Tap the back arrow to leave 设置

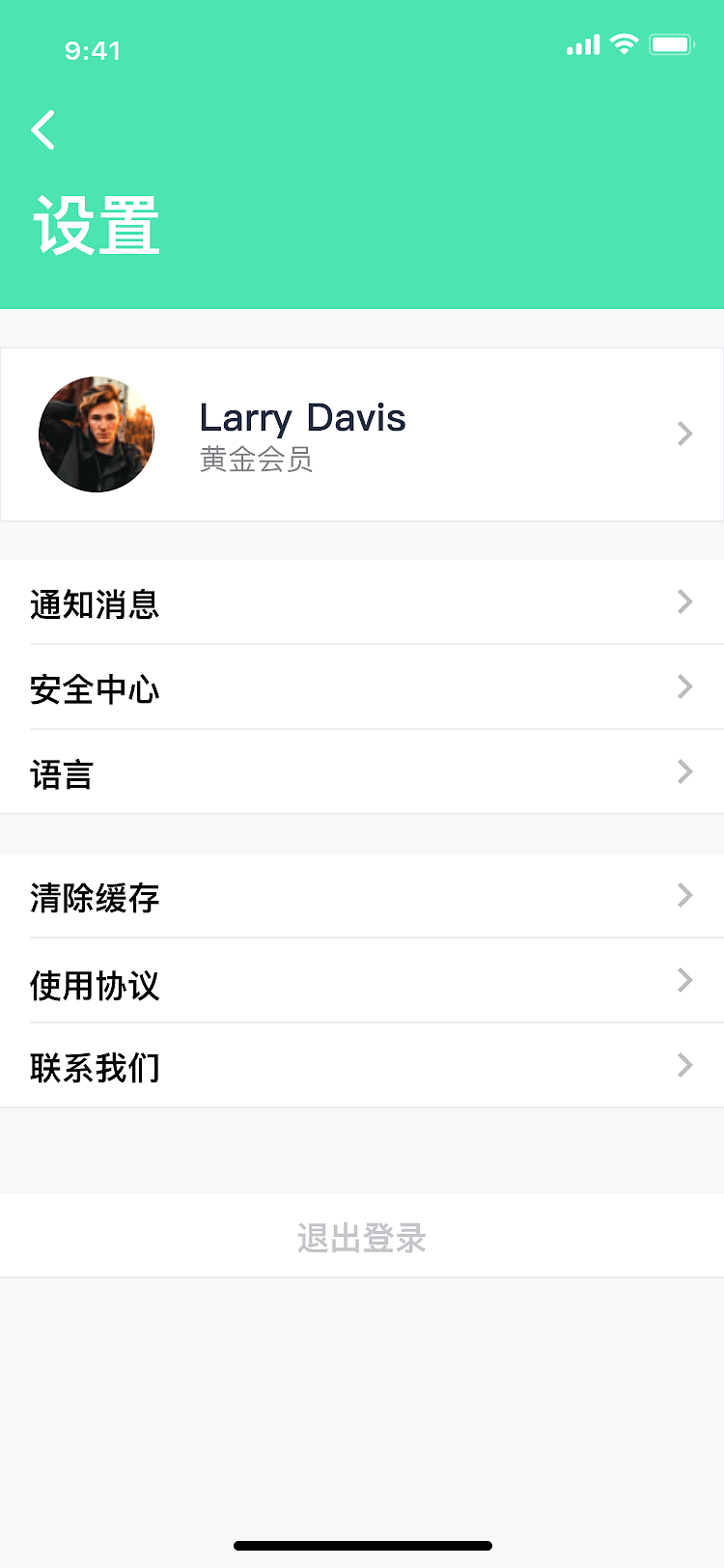coord(42,128)
